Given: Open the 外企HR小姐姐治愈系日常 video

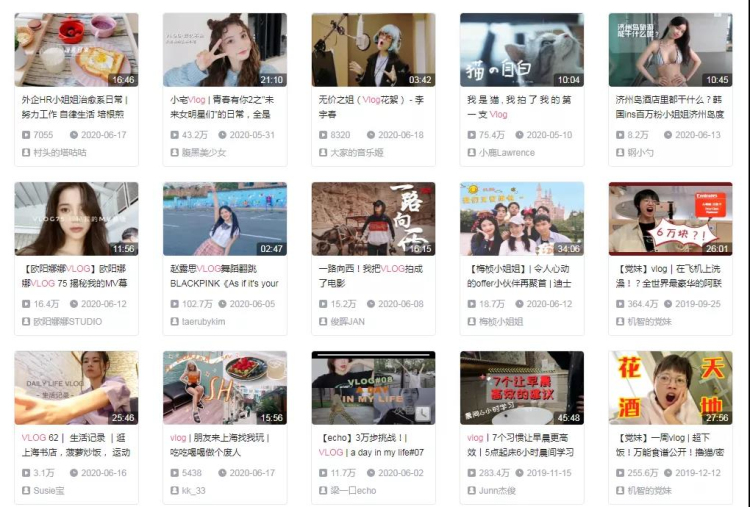Looking at the screenshot, I should 76,50.
